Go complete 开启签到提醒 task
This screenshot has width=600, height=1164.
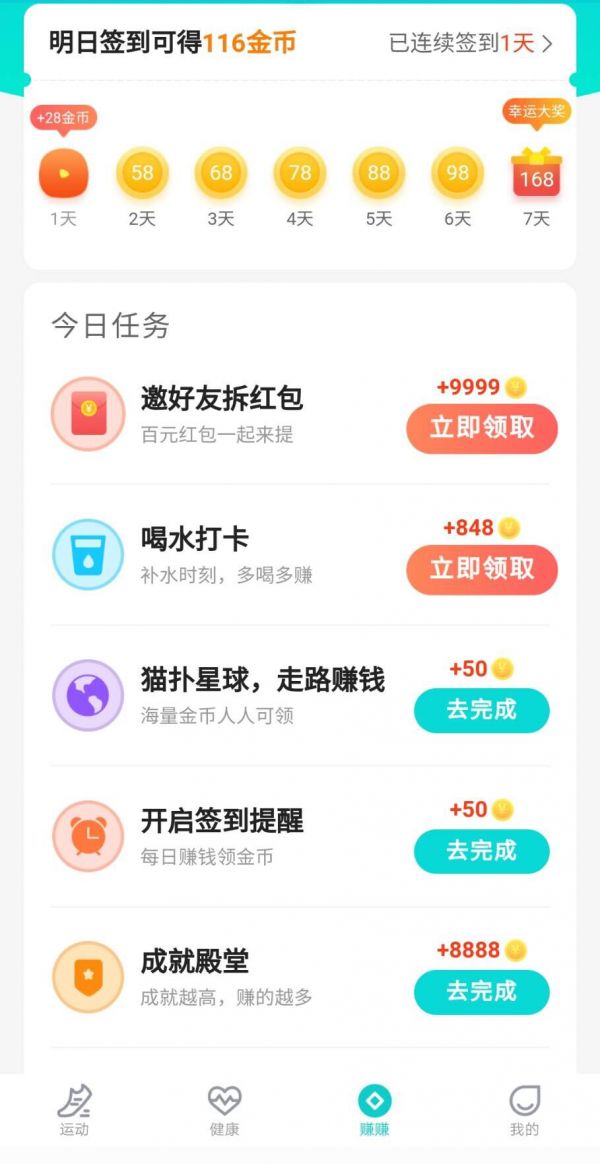pyautogui.click(x=482, y=851)
